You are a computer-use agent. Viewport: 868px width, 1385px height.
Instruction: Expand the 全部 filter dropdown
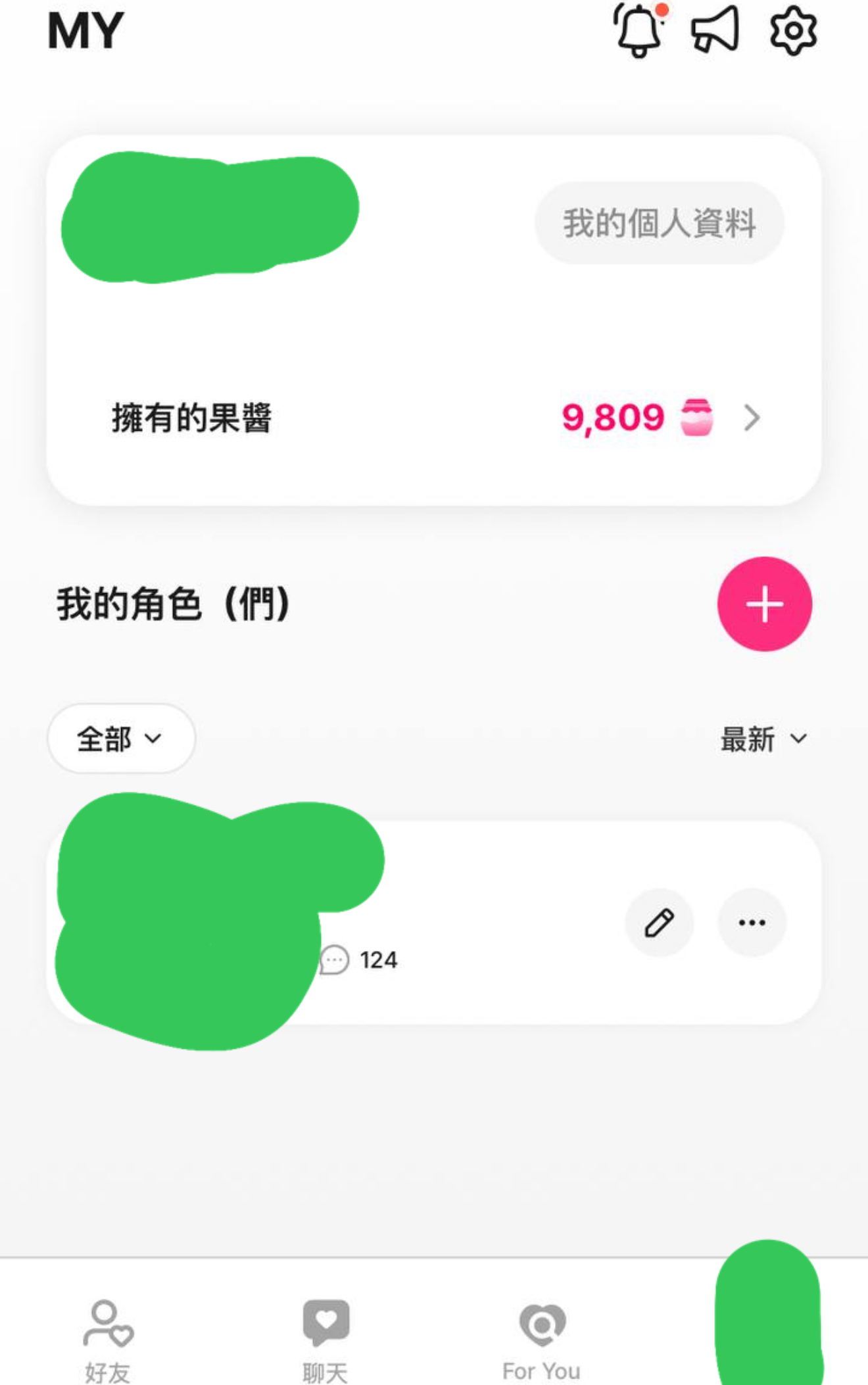point(121,739)
